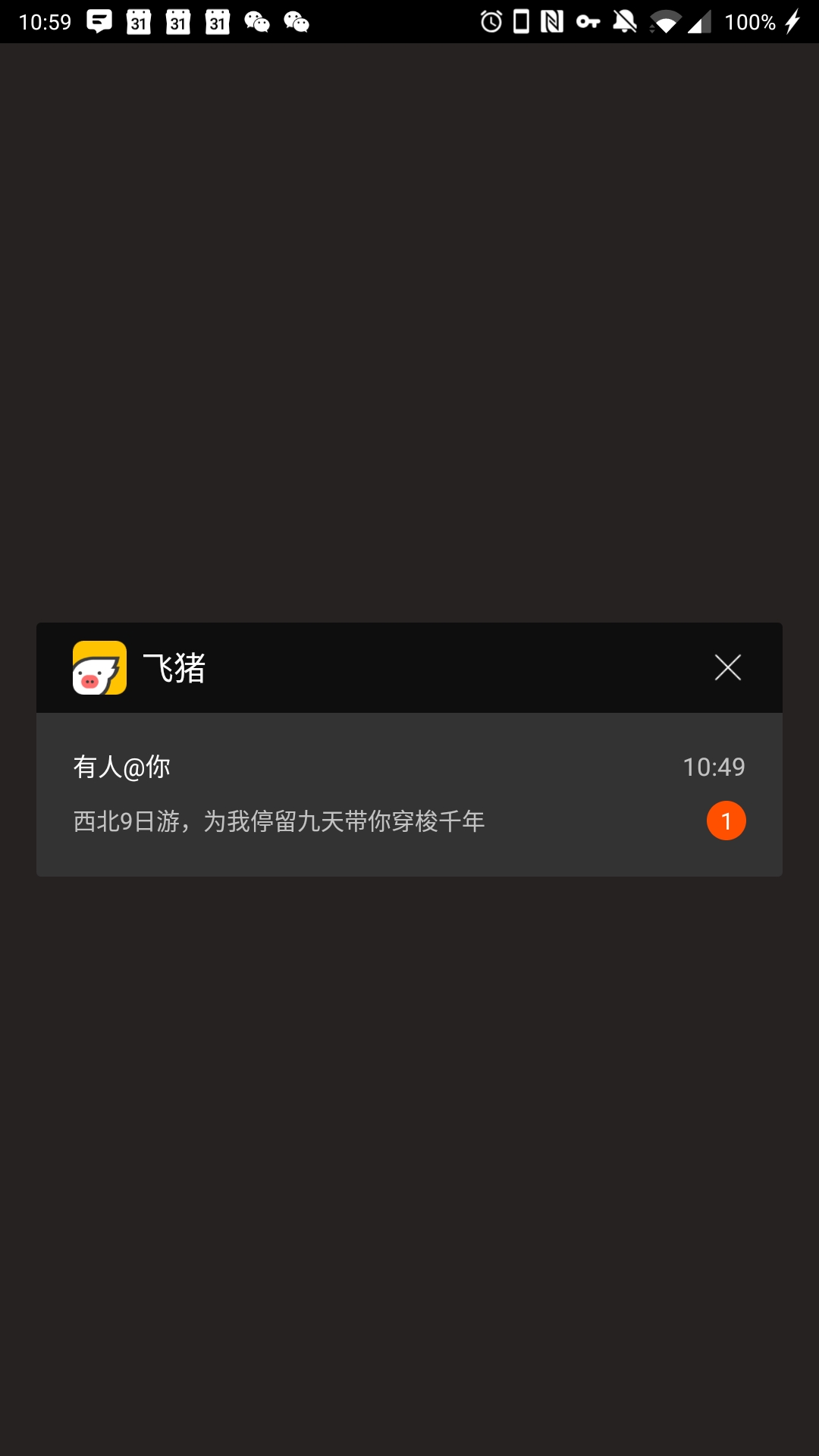Dismiss the 飞猪 notification popup
819x1456 pixels.
tap(727, 667)
